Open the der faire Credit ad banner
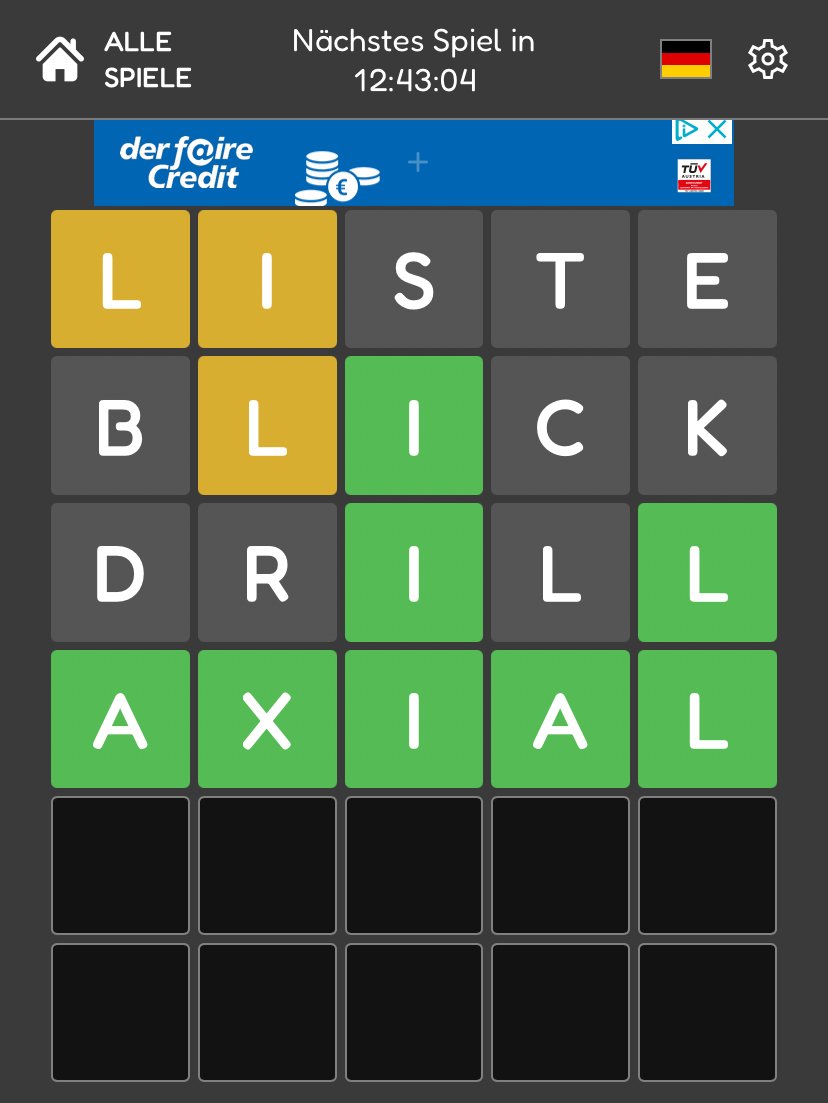 click(400, 165)
